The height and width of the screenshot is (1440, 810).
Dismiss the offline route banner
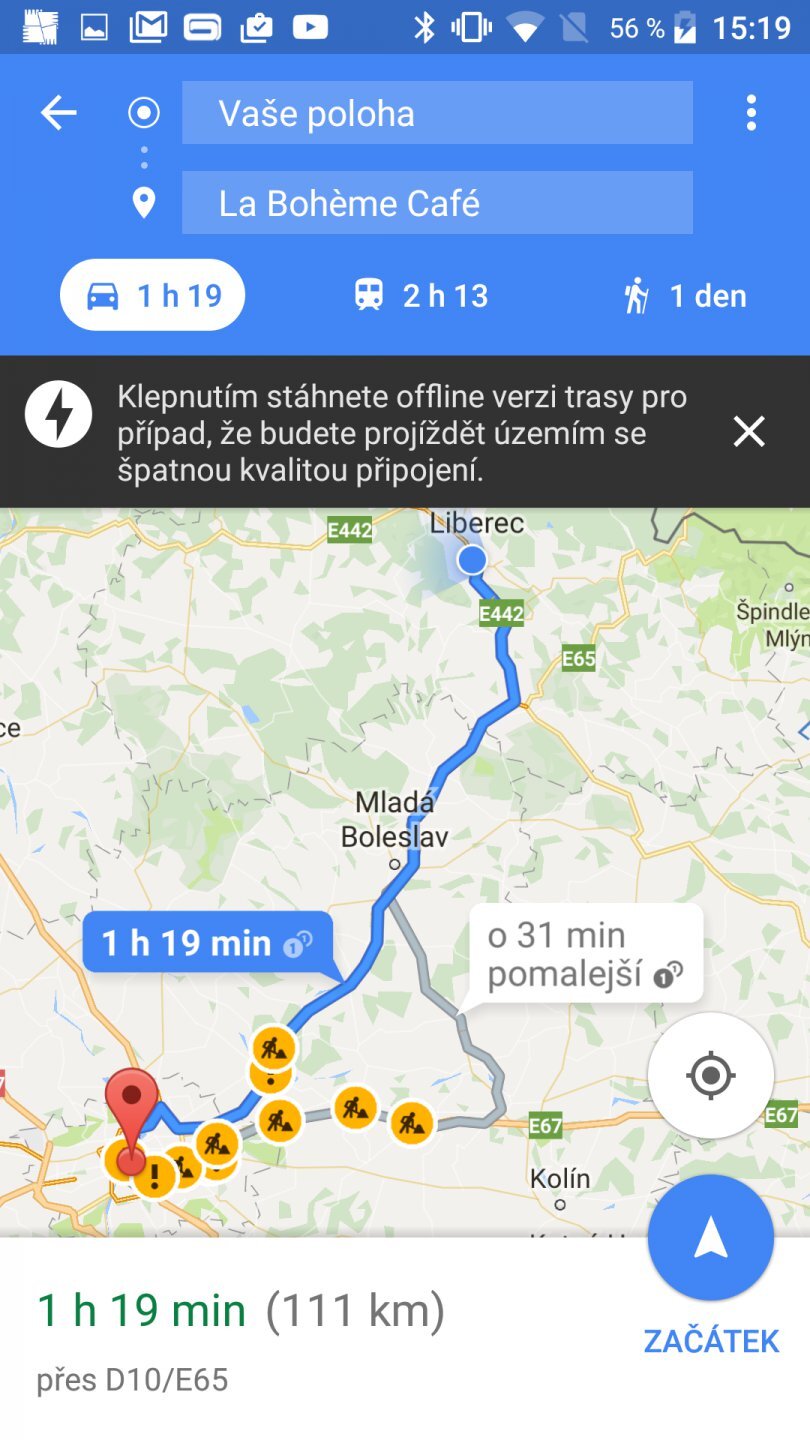pyautogui.click(x=748, y=432)
